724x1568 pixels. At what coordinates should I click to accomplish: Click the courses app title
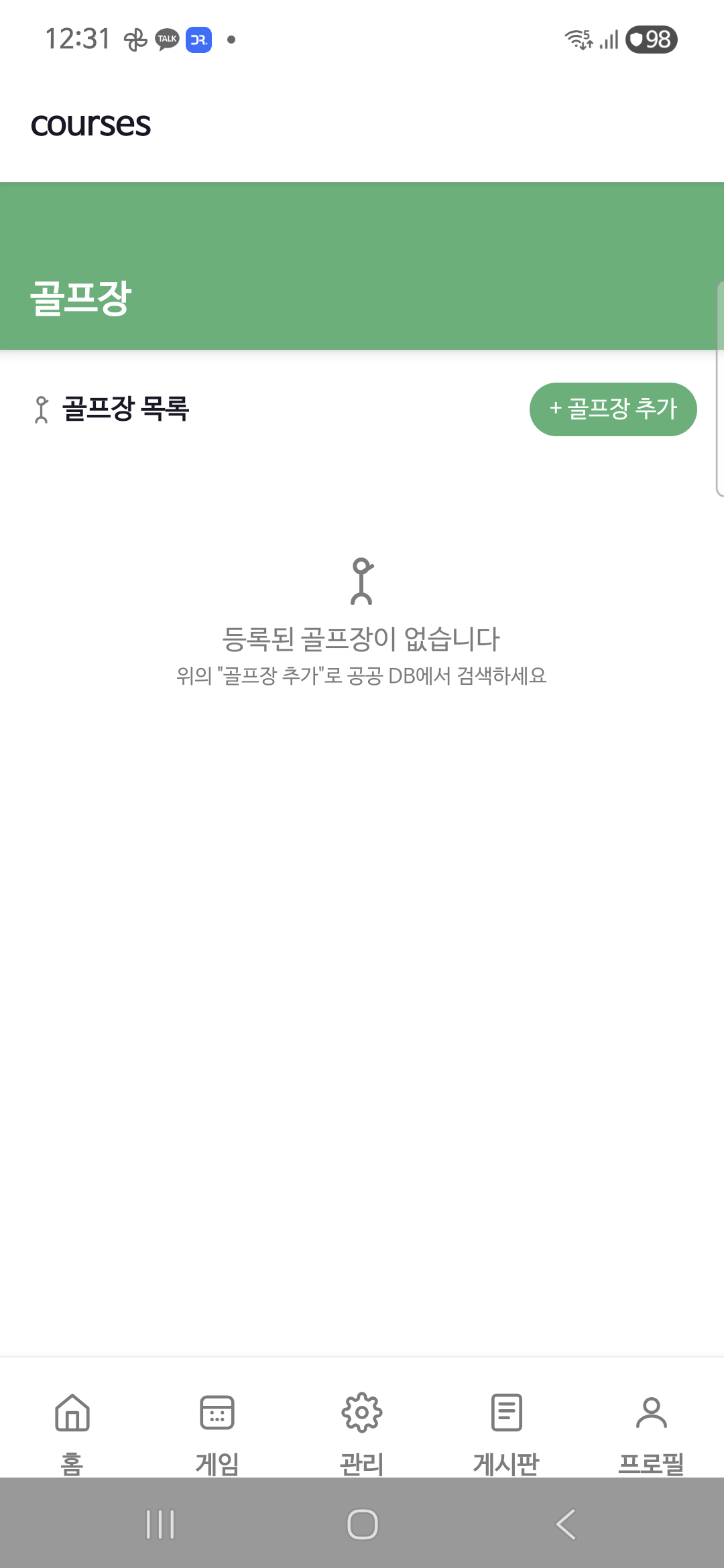pos(91,124)
